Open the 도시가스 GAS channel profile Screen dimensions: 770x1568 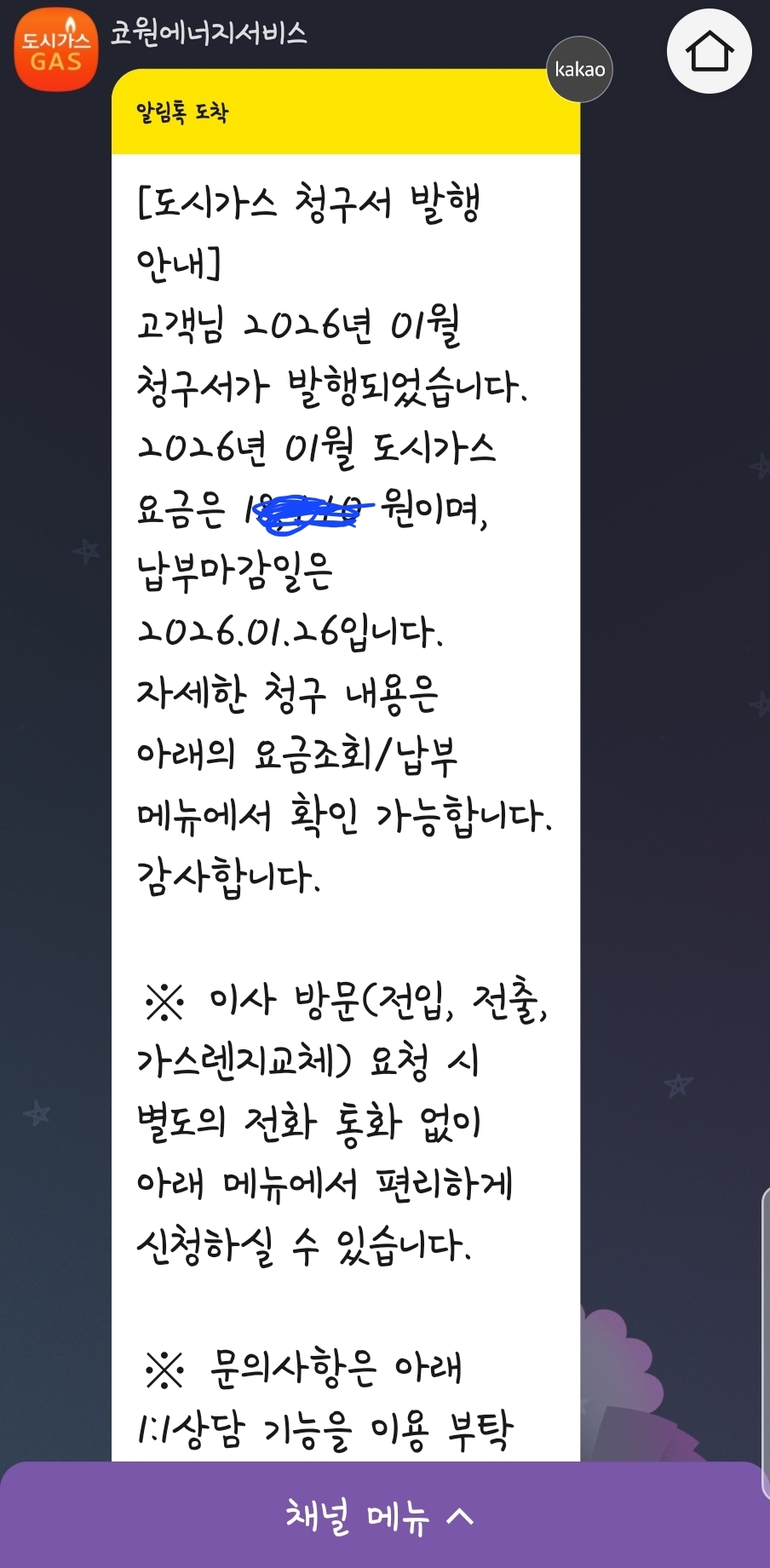point(56,50)
